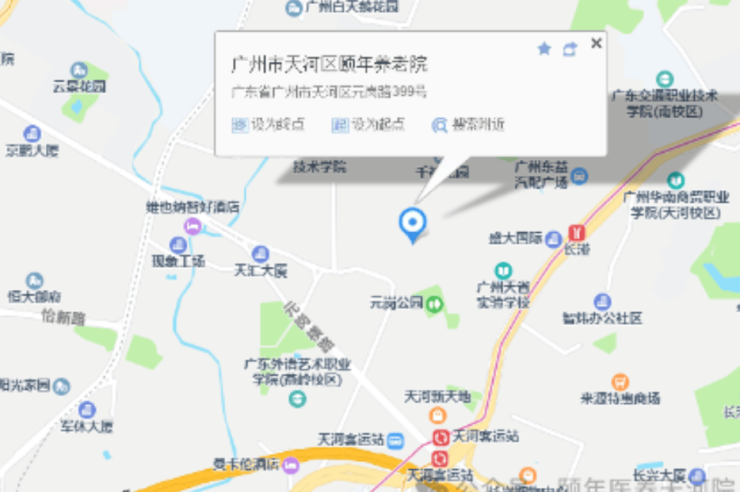
Task: Select 天河客运站 metro station marker
Action: point(440,437)
